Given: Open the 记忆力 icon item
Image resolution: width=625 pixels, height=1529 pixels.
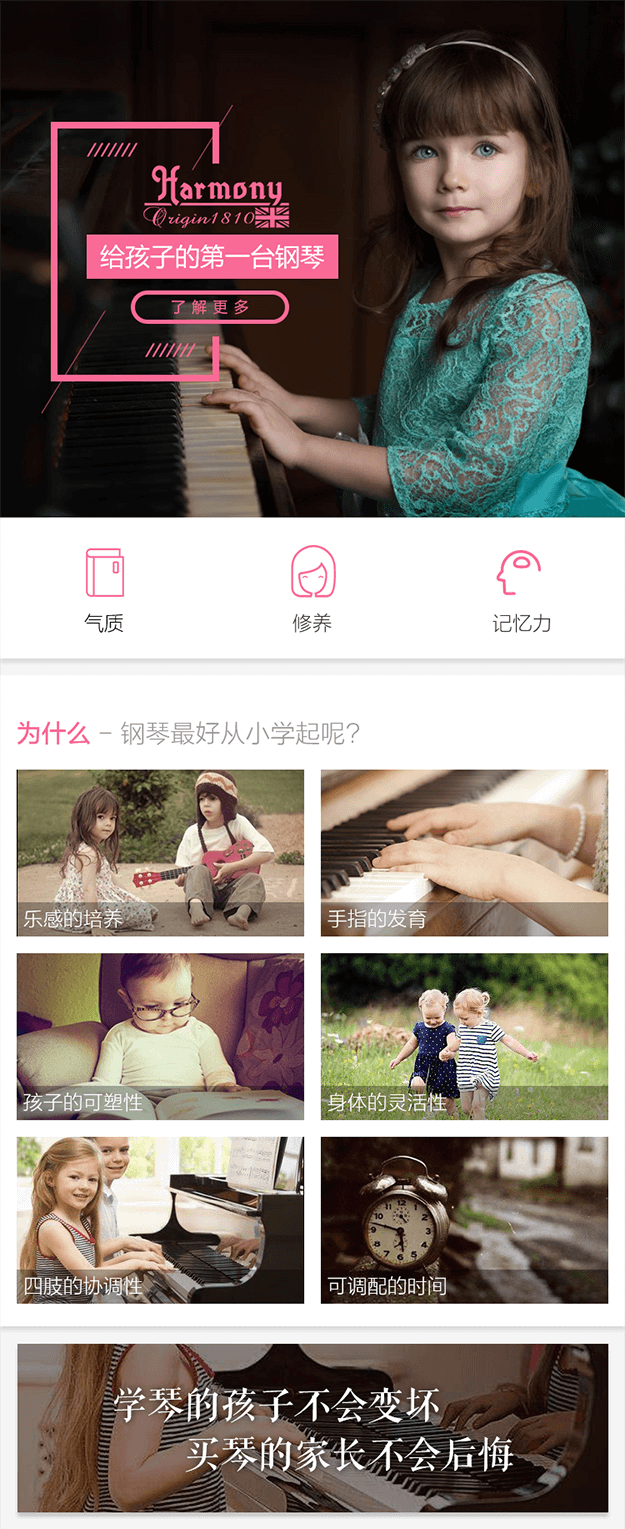Looking at the screenshot, I should click(520, 590).
